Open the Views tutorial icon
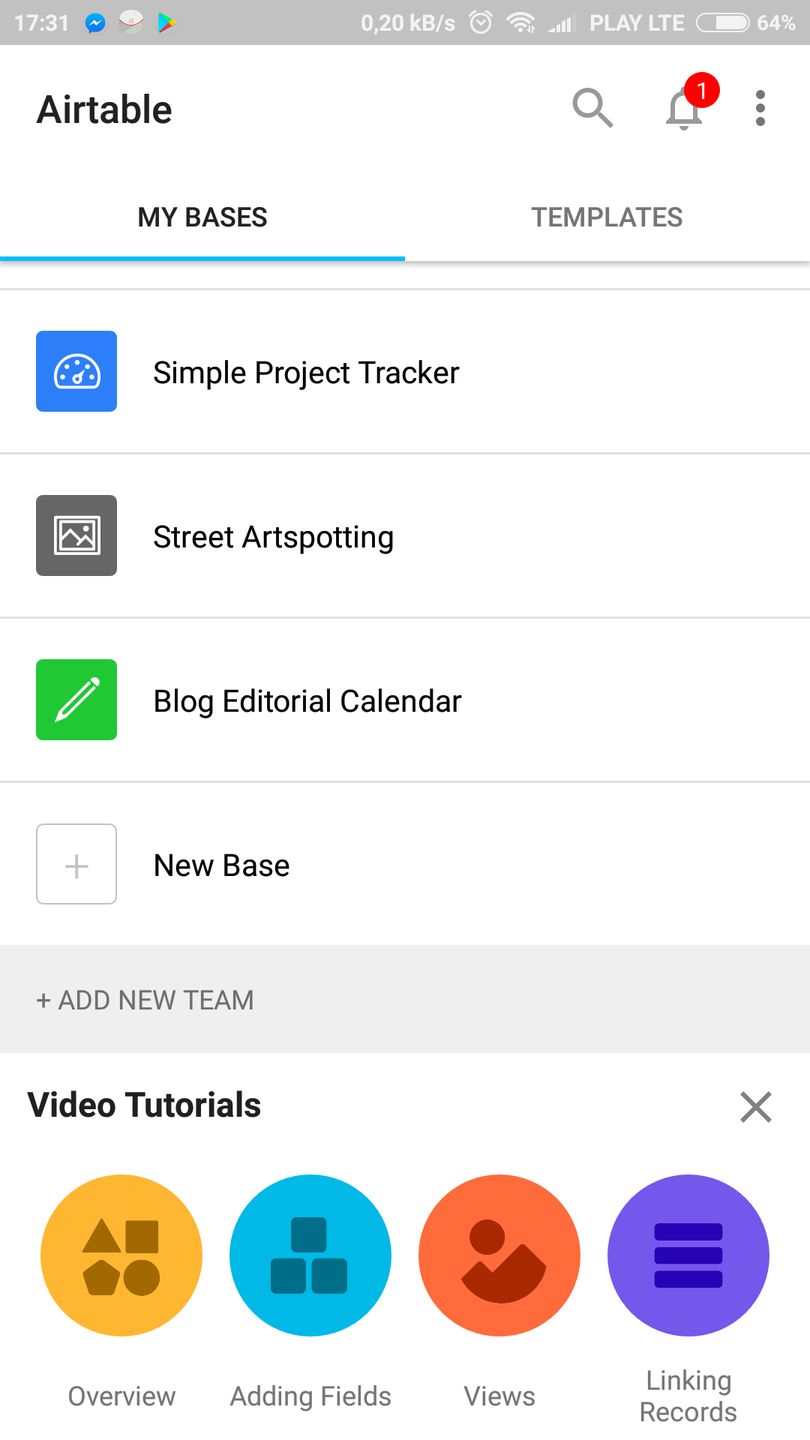Image resolution: width=810 pixels, height=1440 pixels. click(499, 1255)
